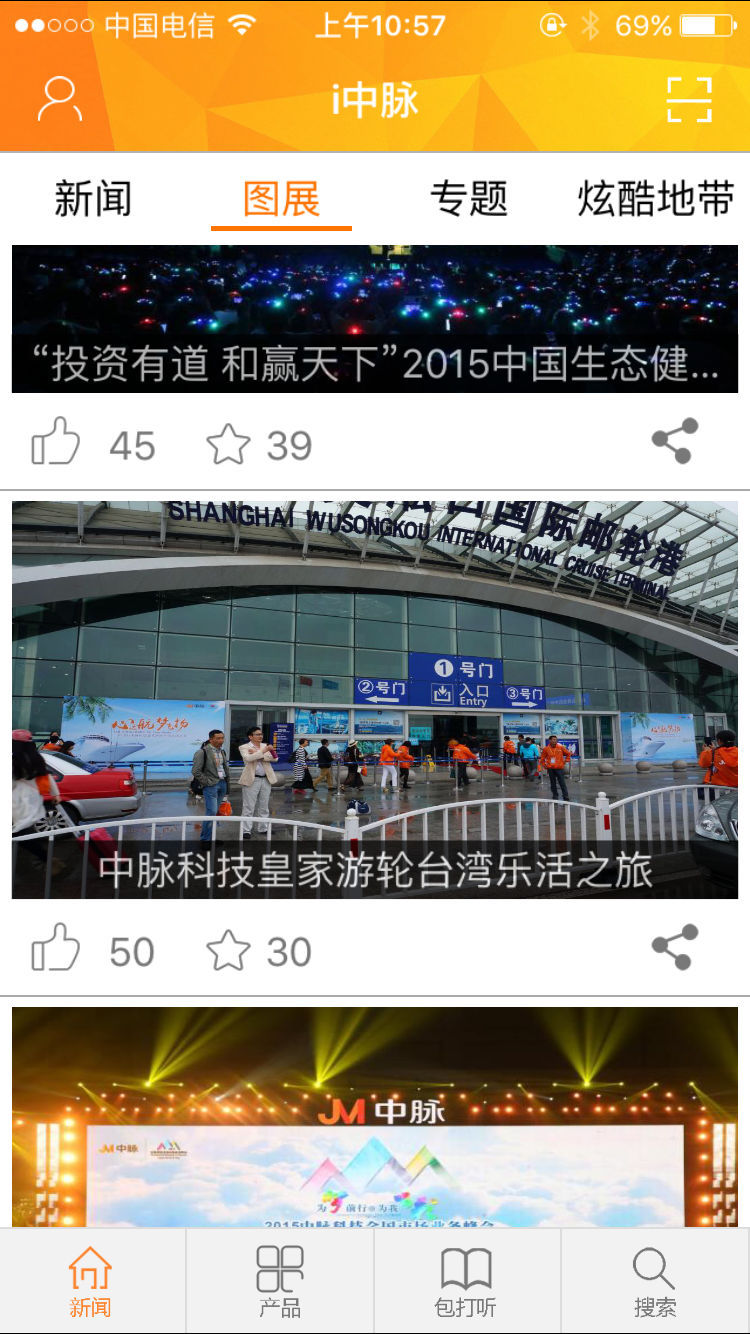The height and width of the screenshot is (1334, 750).
Task: Switch to the 专题 tab
Action: 468,199
